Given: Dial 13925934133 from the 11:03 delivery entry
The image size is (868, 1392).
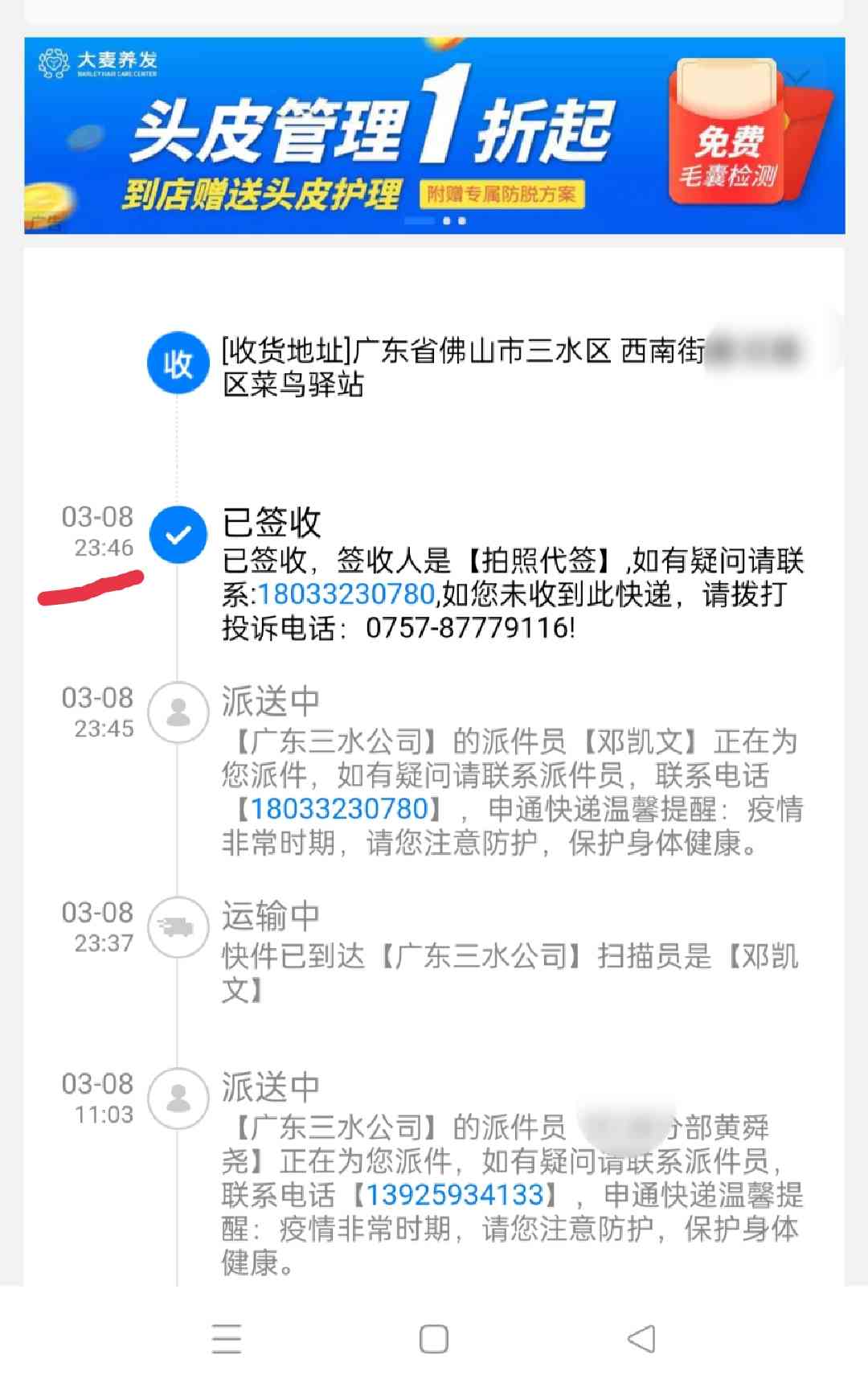Looking at the screenshot, I should pos(456,1195).
